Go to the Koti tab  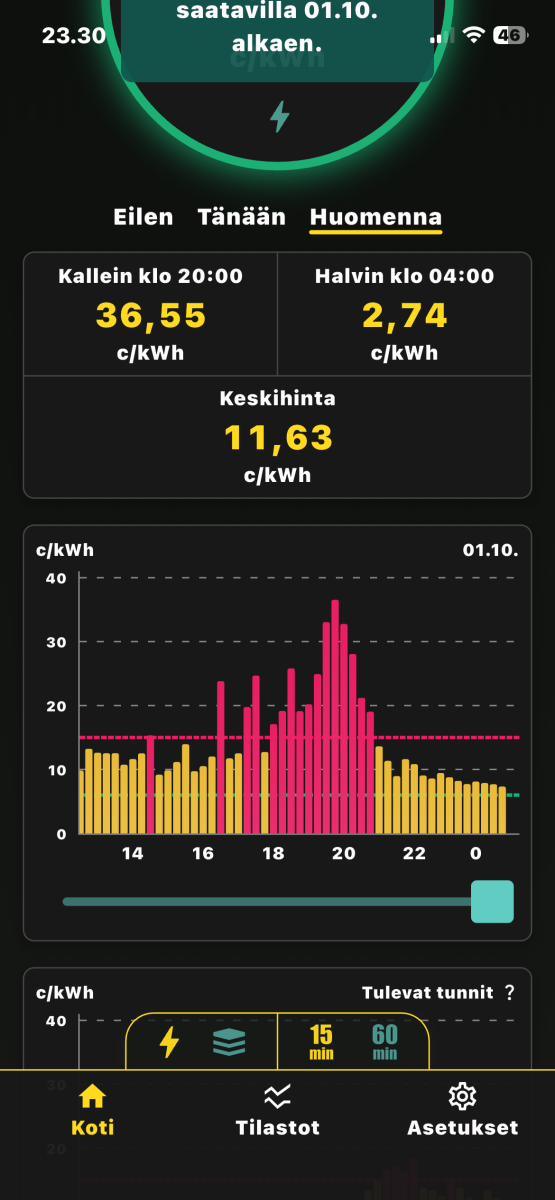tap(92, 1110)
